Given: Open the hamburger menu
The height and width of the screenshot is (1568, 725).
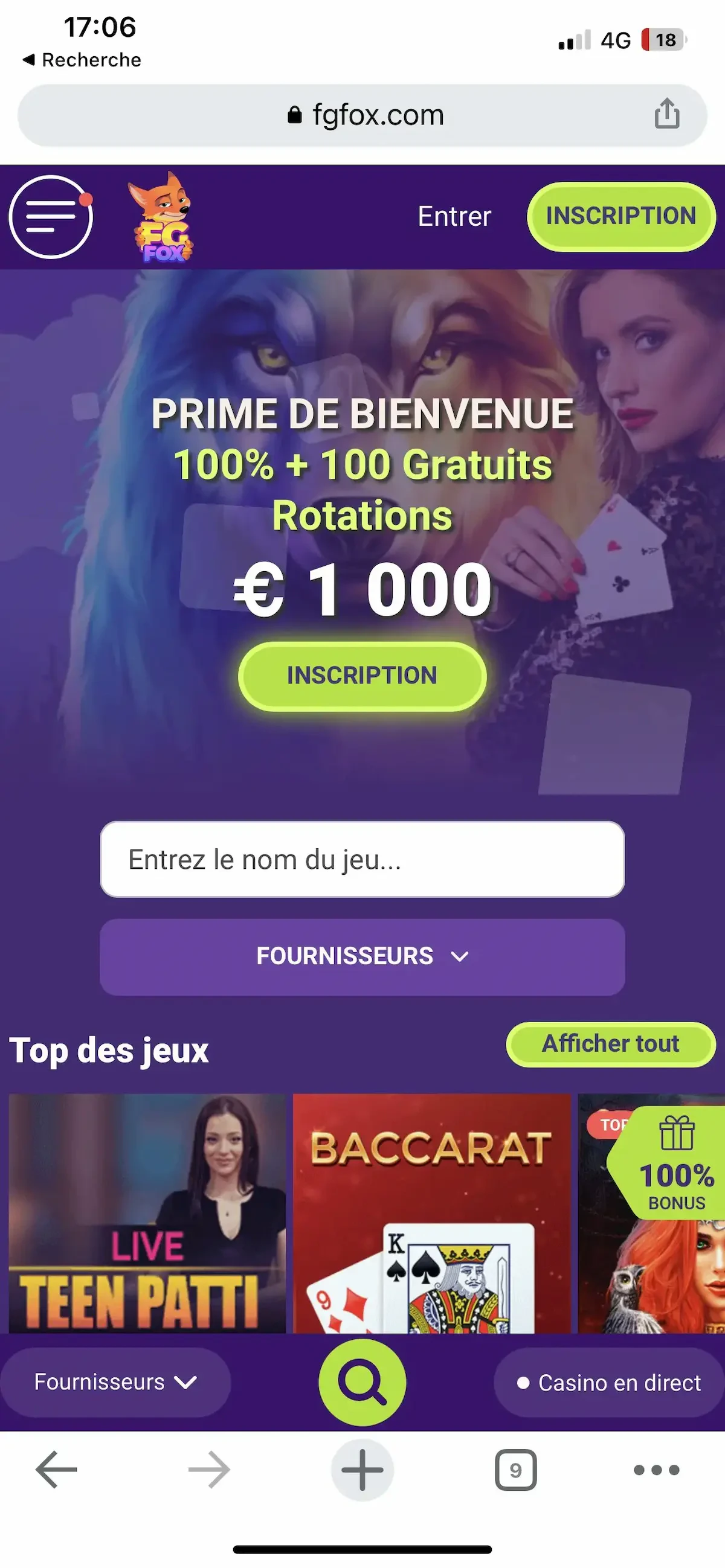Looking at the screenshot, I should pyautogui.click(x=51, y=217).
